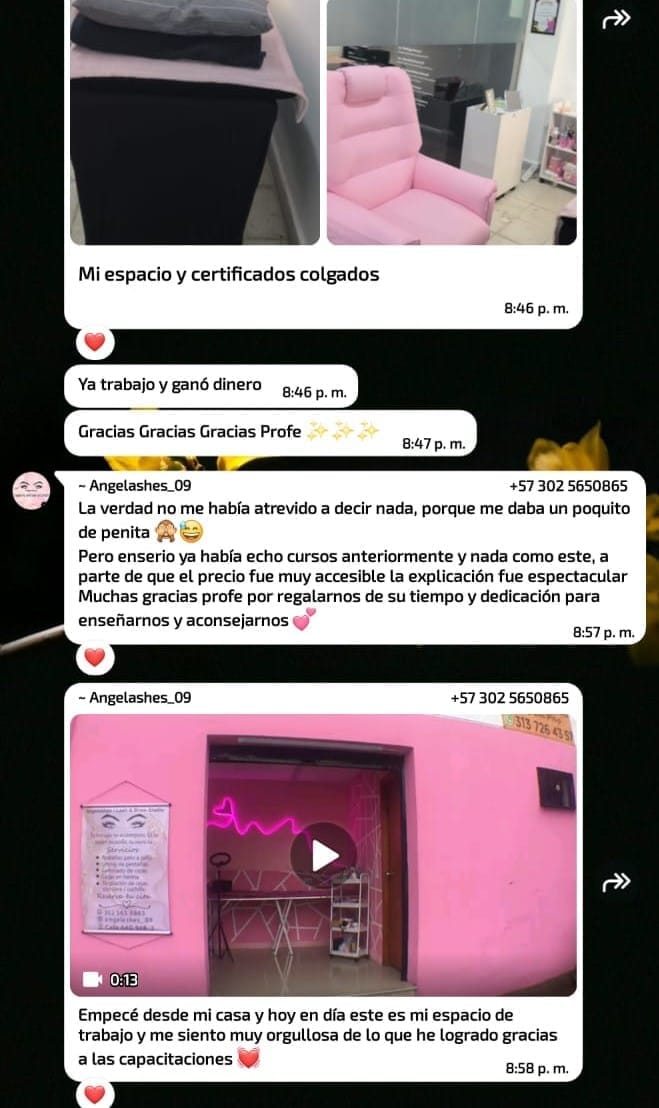Forward the photo message with certificates
659x1108 pixels.
617,19
